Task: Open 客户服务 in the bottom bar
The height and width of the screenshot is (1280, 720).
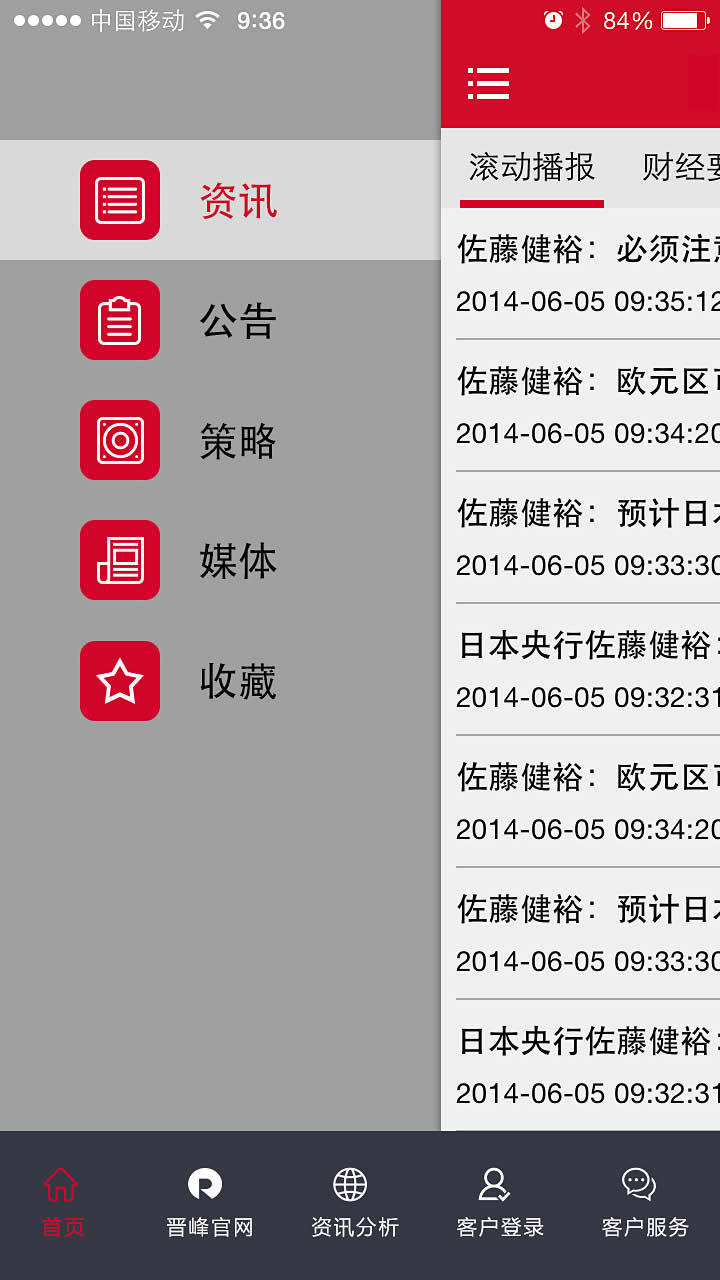Action: click(645, 1204)
